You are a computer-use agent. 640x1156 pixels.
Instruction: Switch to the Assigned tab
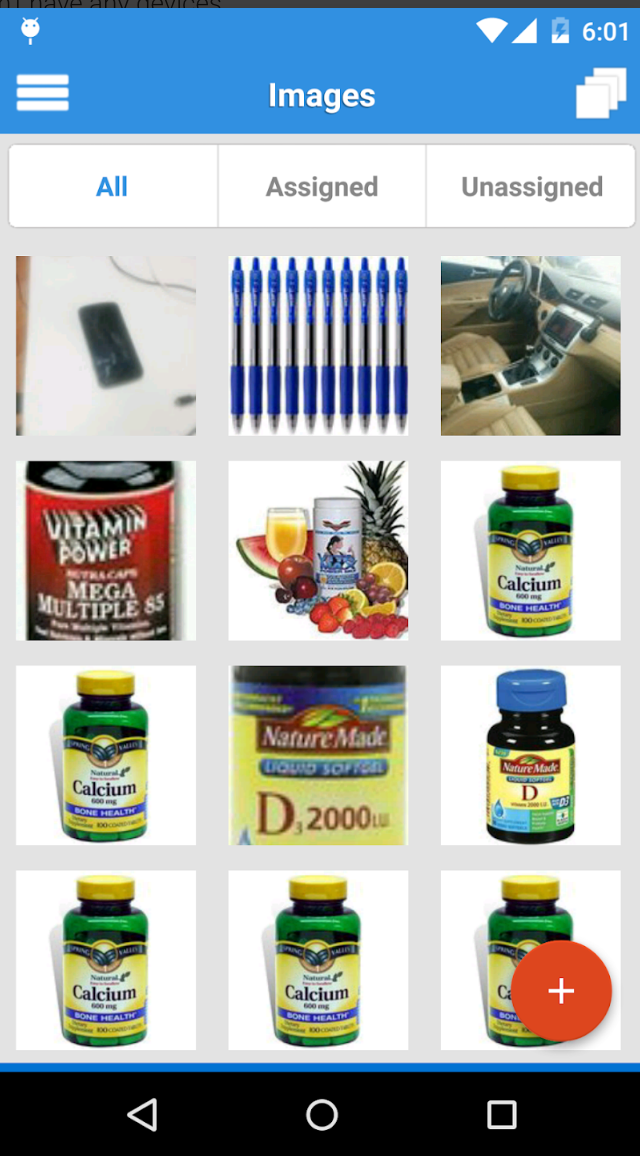[322, 187]
